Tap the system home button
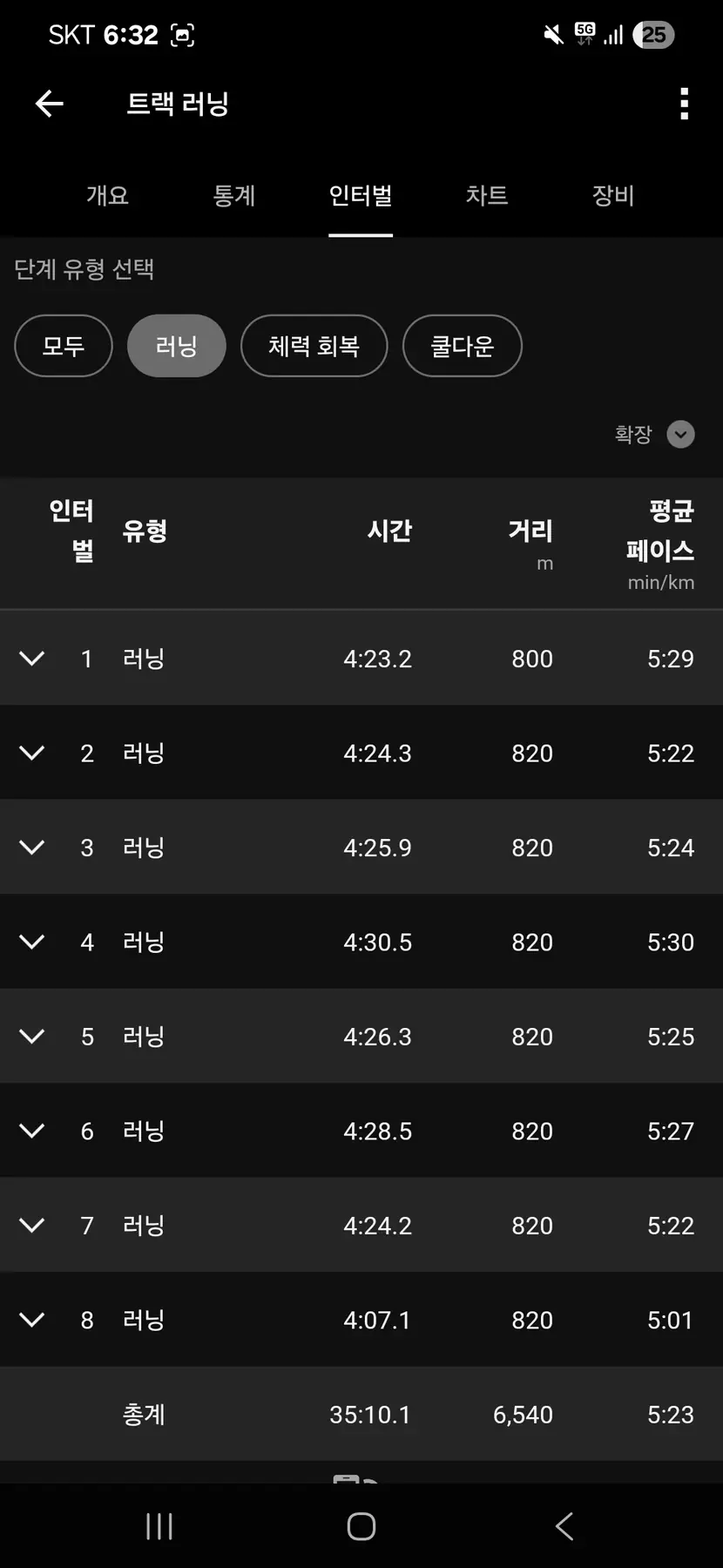This screenshot has width=723, height=1568. pos(361,1525)
